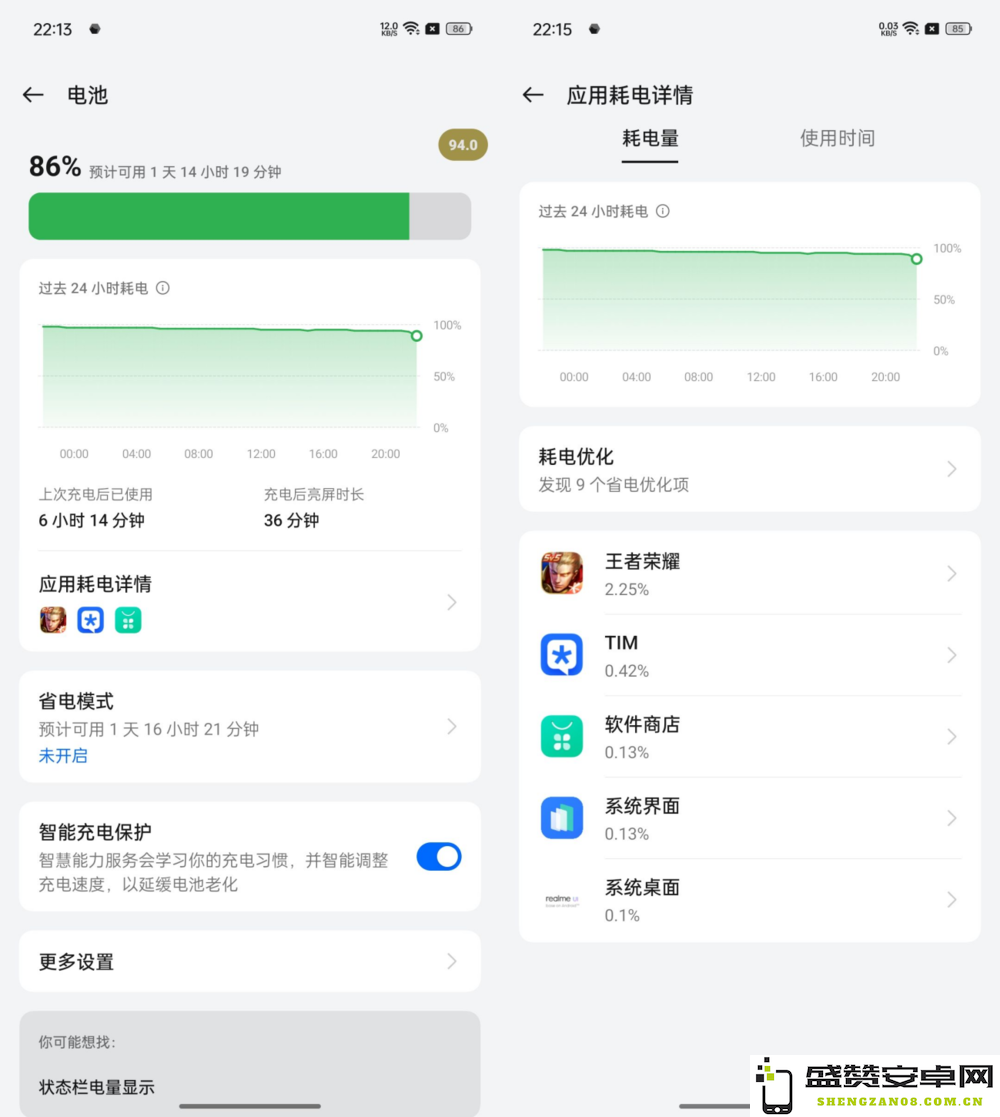
Task: Open the 应用耗电详情 row with app icons
Action: (249, 601)
